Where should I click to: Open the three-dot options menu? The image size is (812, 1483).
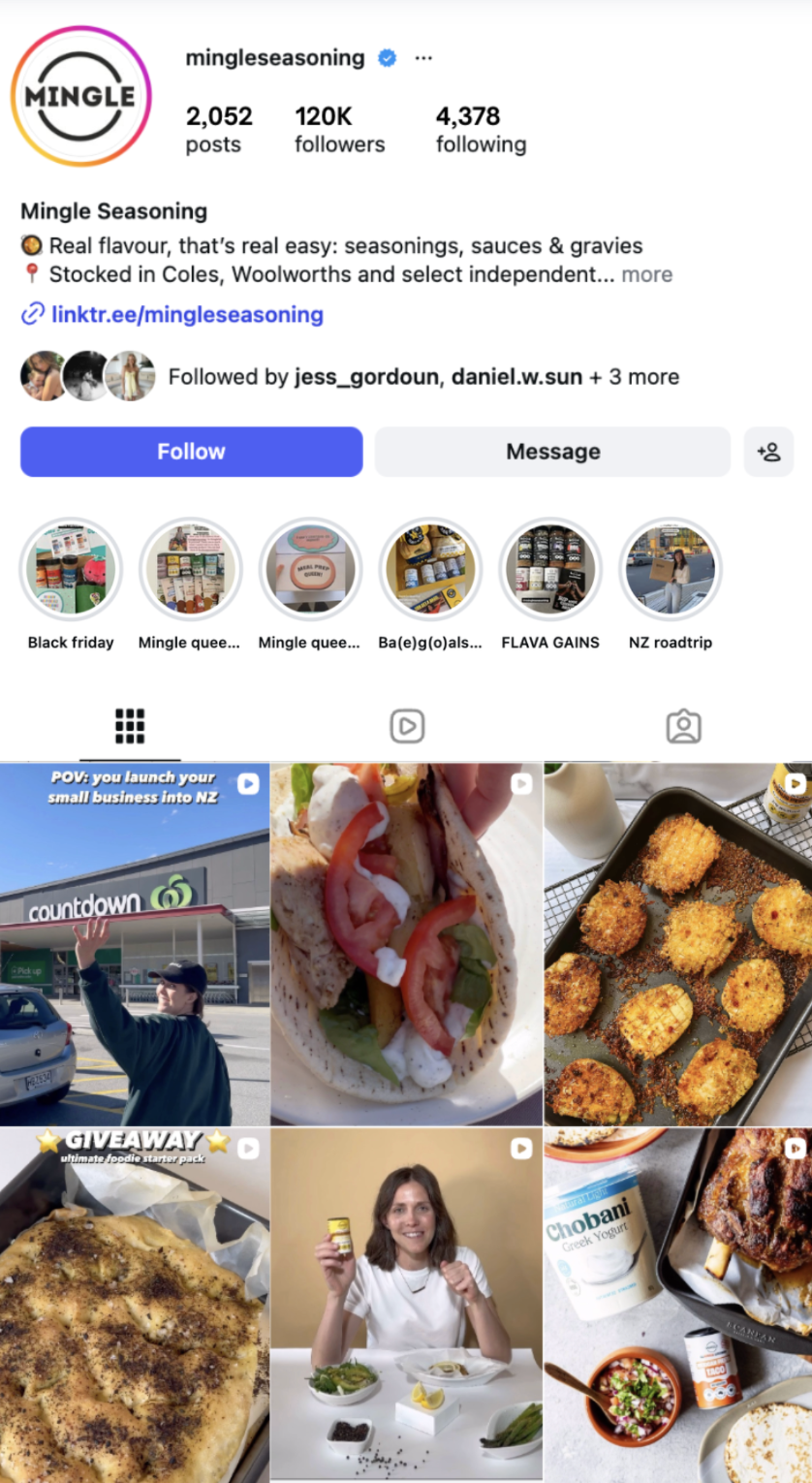423,58
